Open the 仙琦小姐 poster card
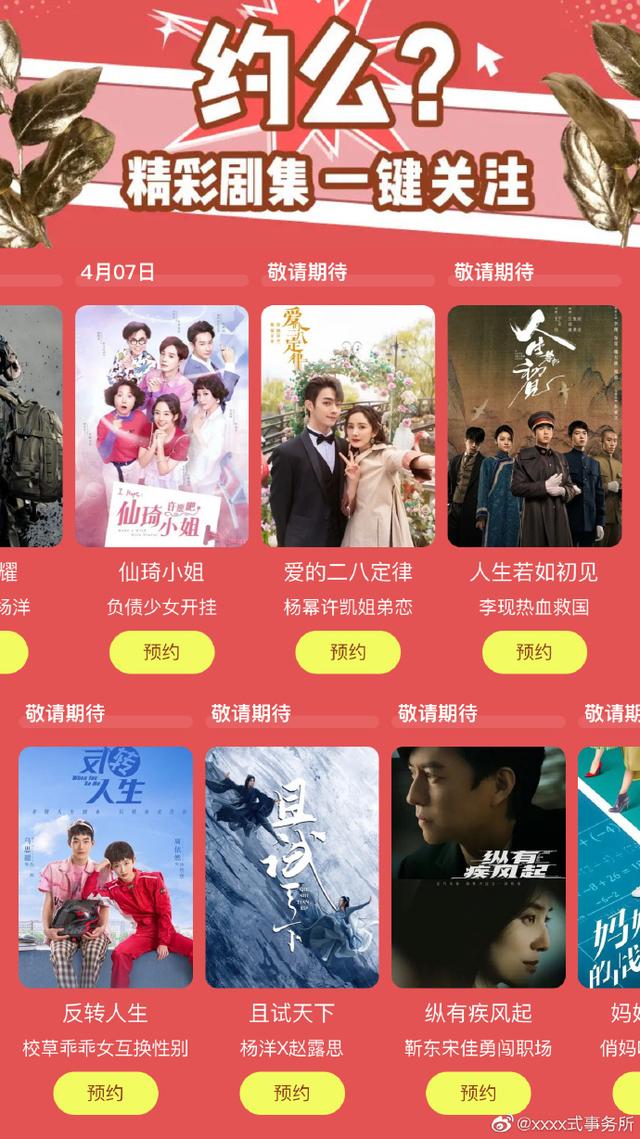This screenshot has height=1139, width=640. pyautogui.click(x=161, y=426)
